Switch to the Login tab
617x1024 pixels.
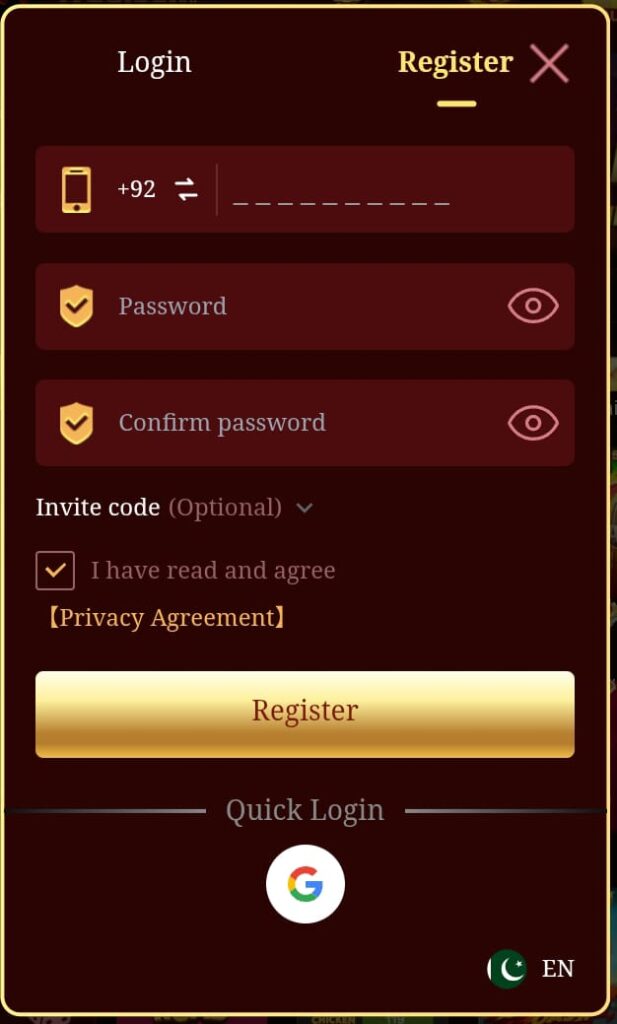(x=154, y=62)
